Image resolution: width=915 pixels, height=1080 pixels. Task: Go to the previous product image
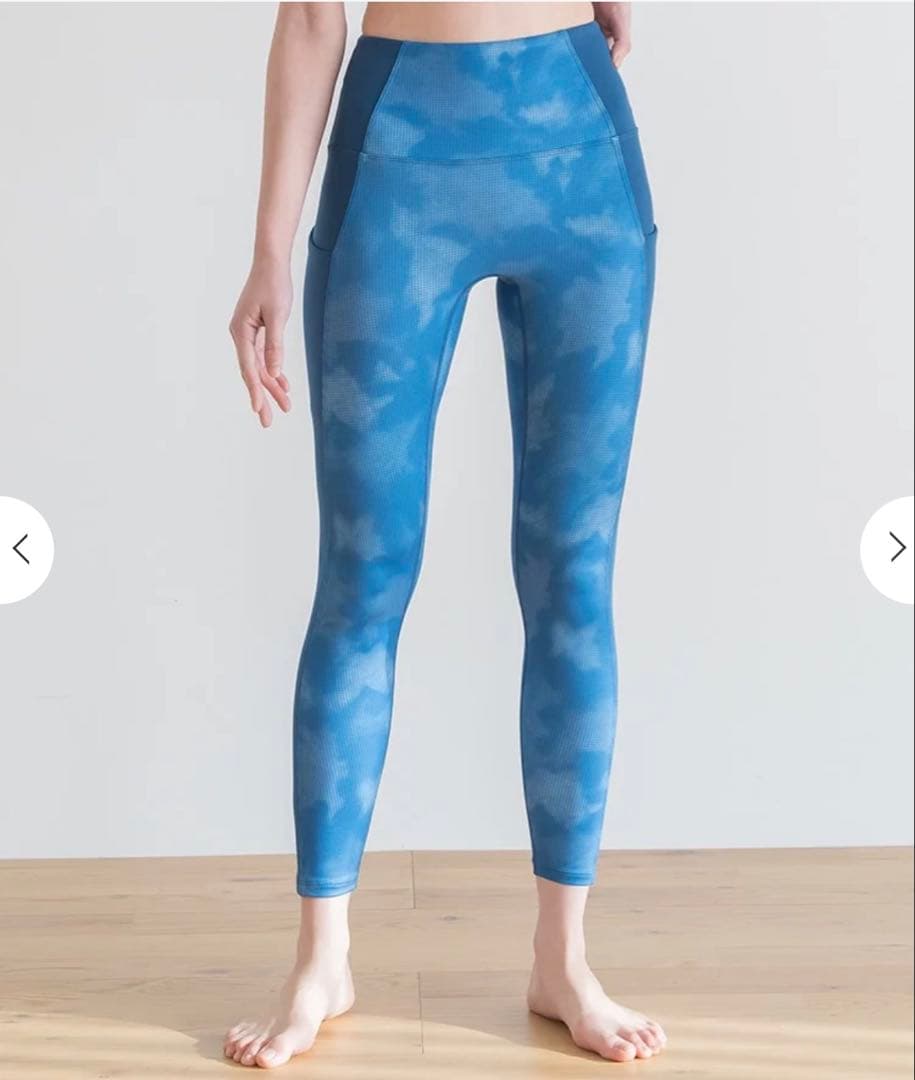(x=22, y=548)
